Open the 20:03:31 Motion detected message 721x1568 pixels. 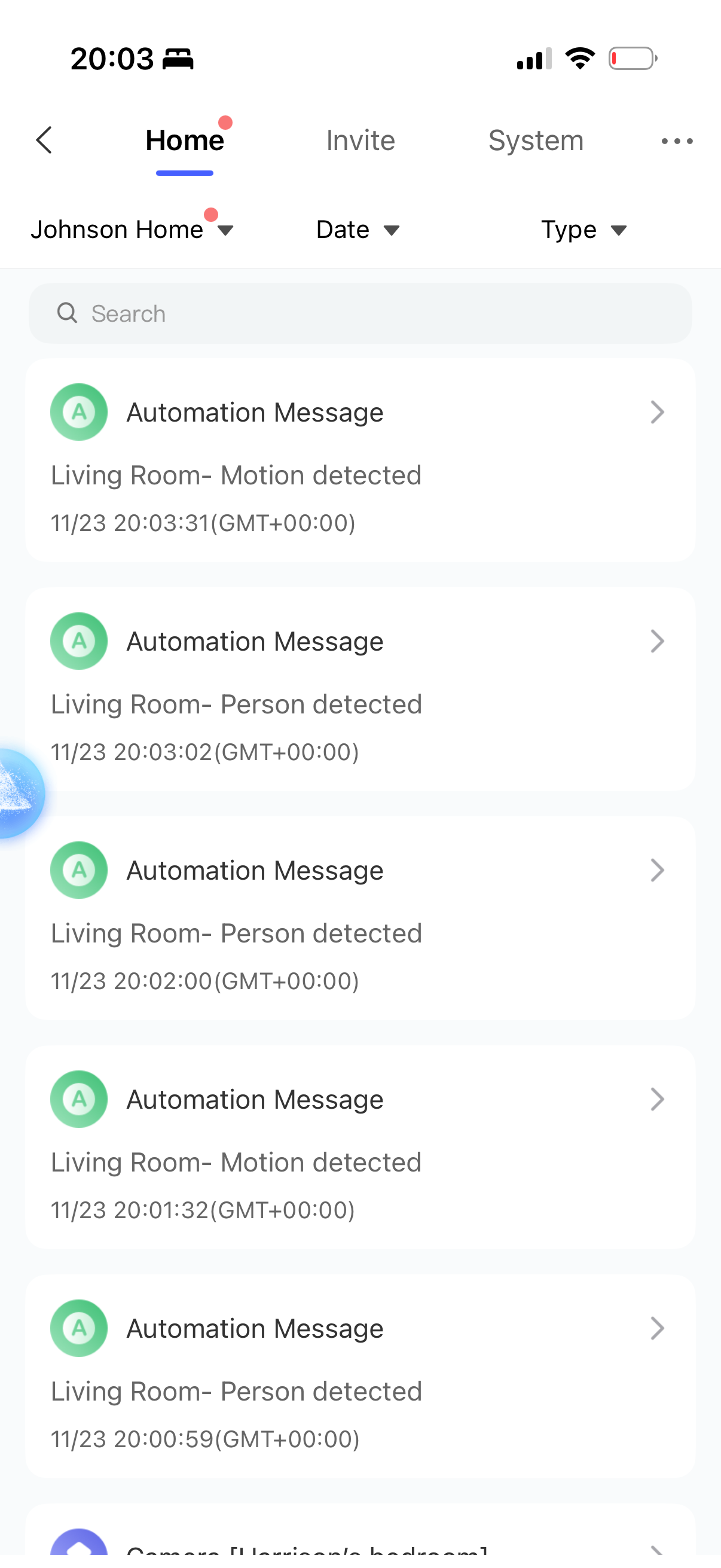[x=360, y=460]
